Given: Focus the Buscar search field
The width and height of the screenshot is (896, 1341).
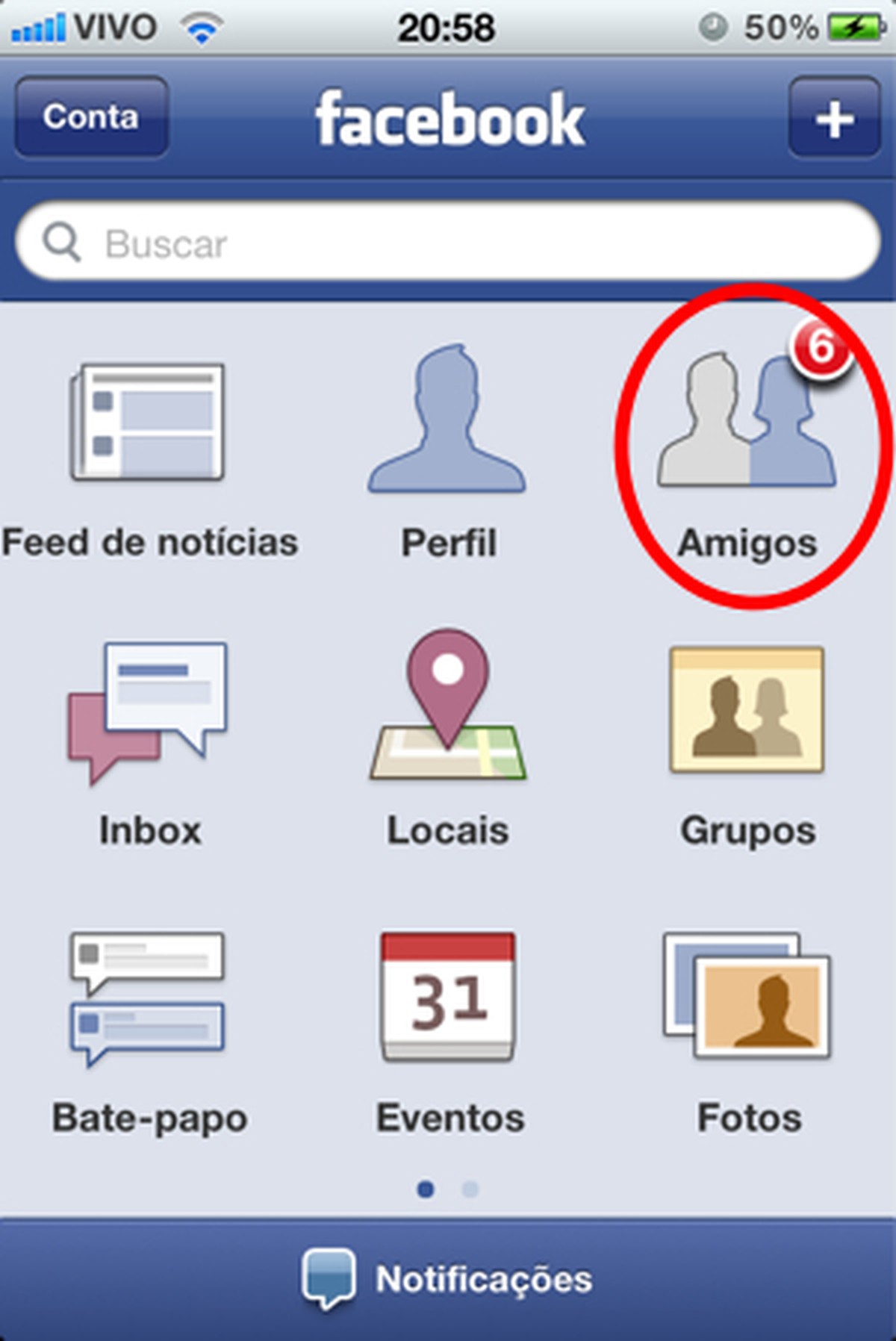Looking at the screenshot, I should coord(448,243).
